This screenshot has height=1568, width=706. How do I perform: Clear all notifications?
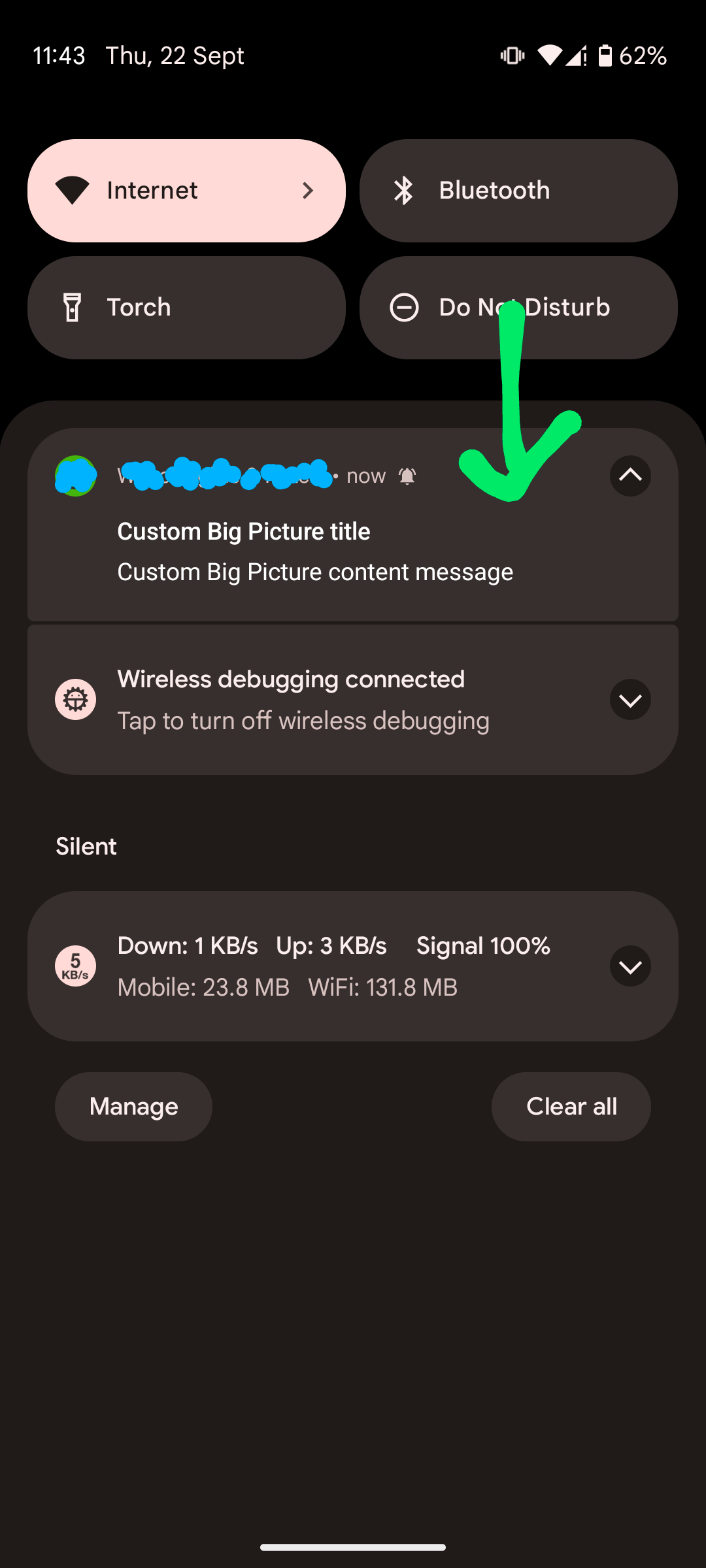pos(571,1107)
